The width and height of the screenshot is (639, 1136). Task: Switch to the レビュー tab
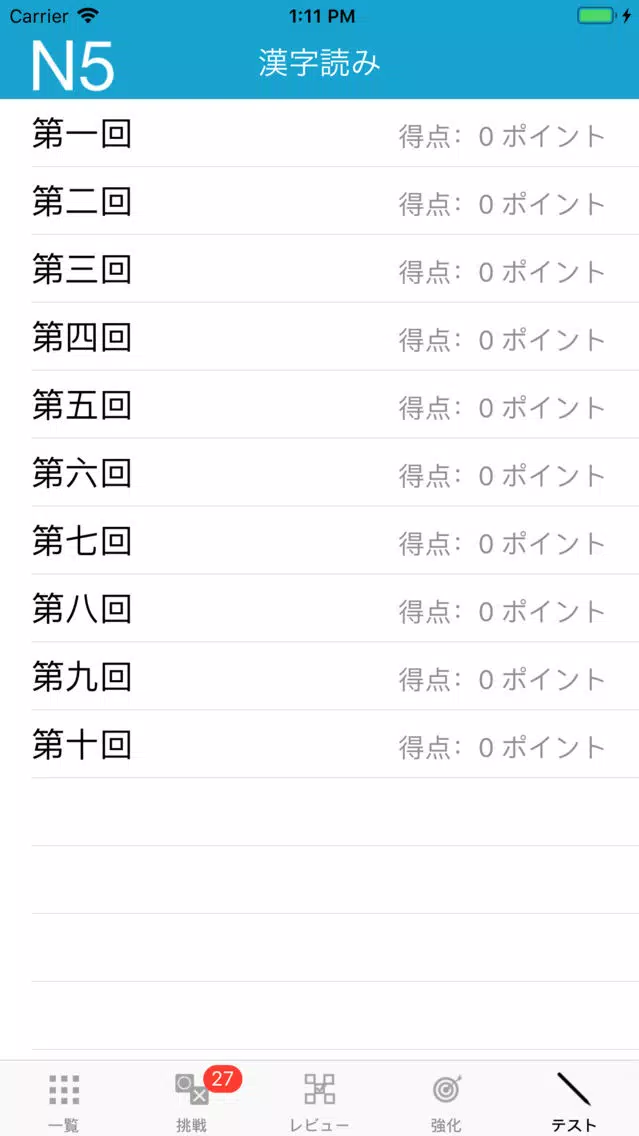(x=320, y=1100)
